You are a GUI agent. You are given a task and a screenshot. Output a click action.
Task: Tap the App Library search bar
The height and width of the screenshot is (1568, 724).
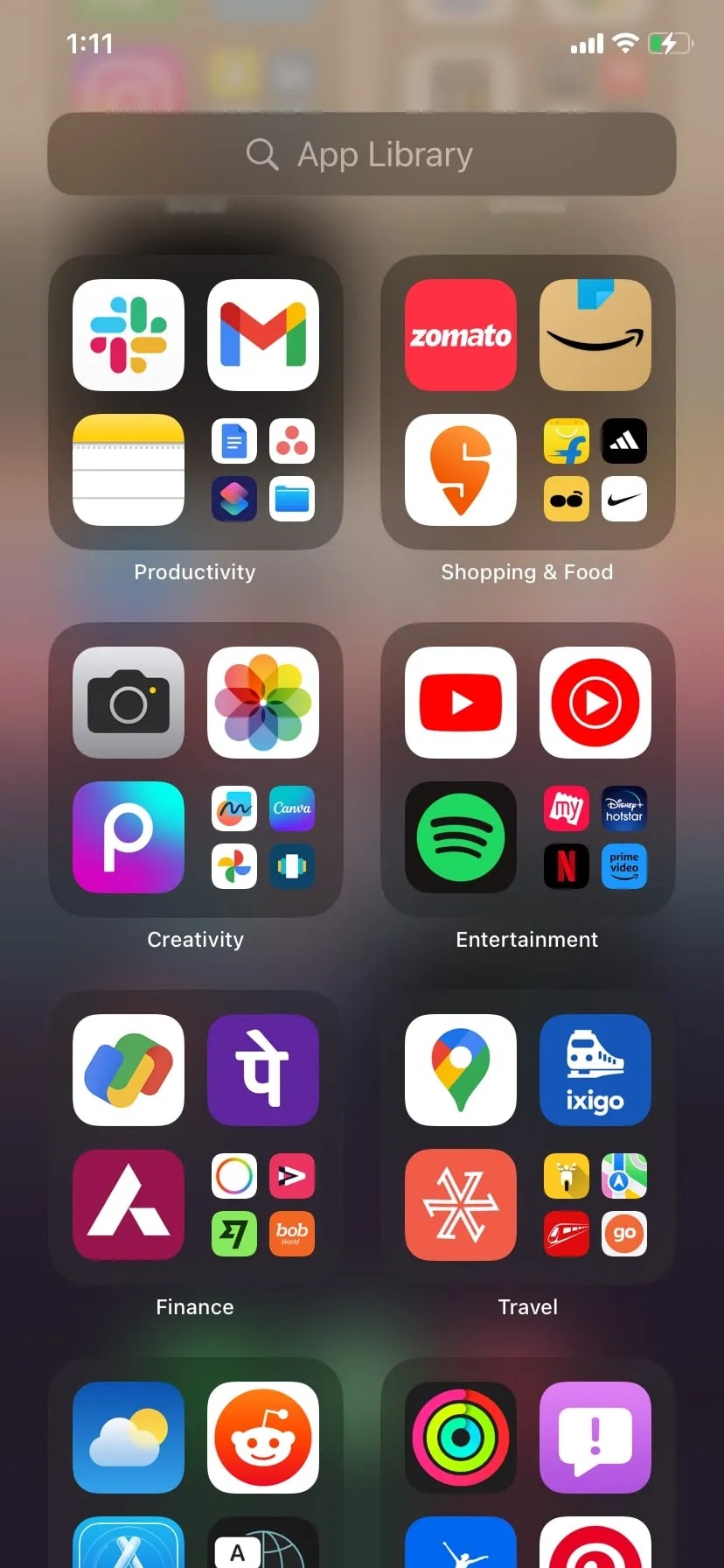coord(362,154)
